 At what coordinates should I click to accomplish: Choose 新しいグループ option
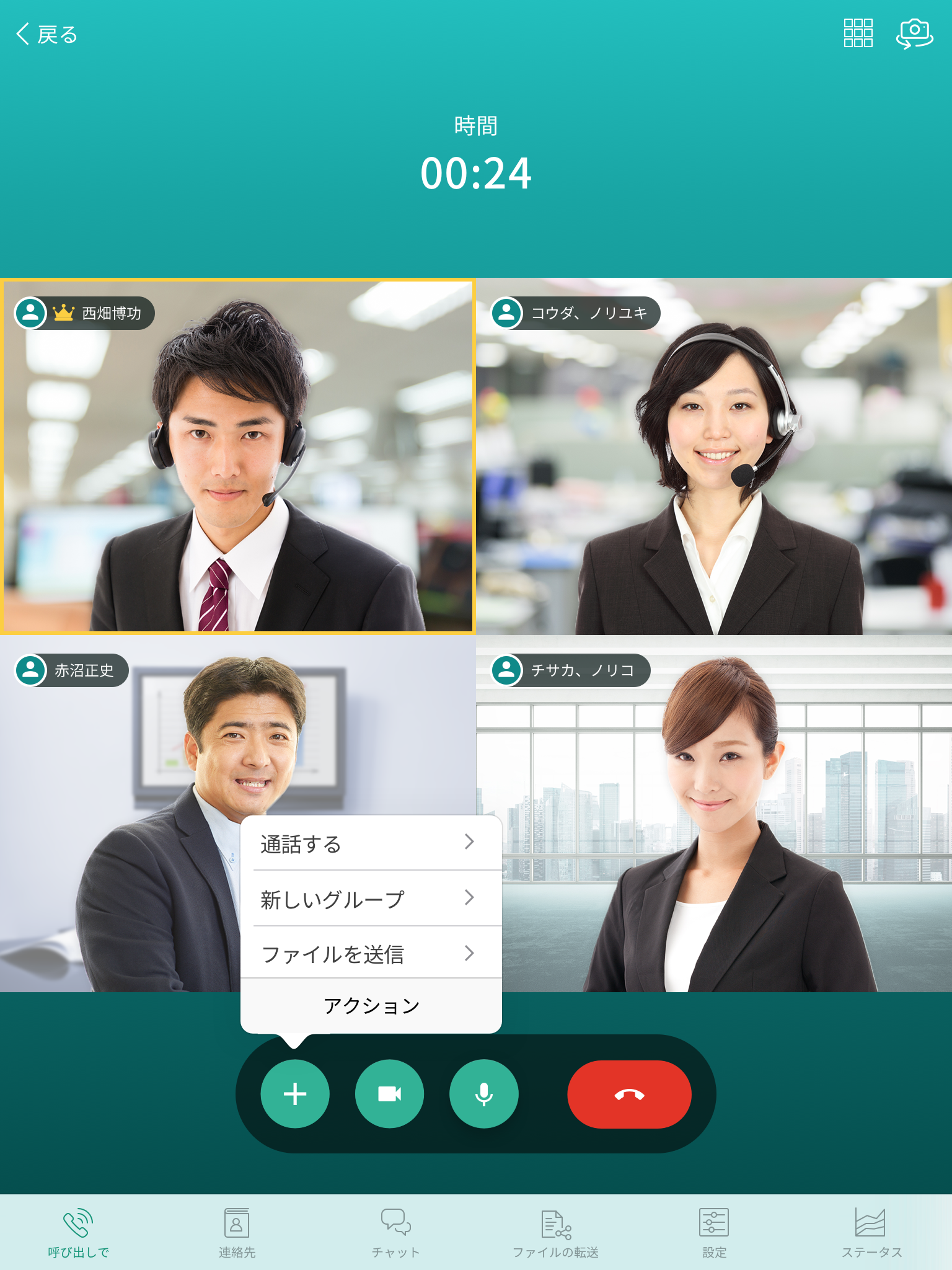pyautogui.click(x=370, y=899)
